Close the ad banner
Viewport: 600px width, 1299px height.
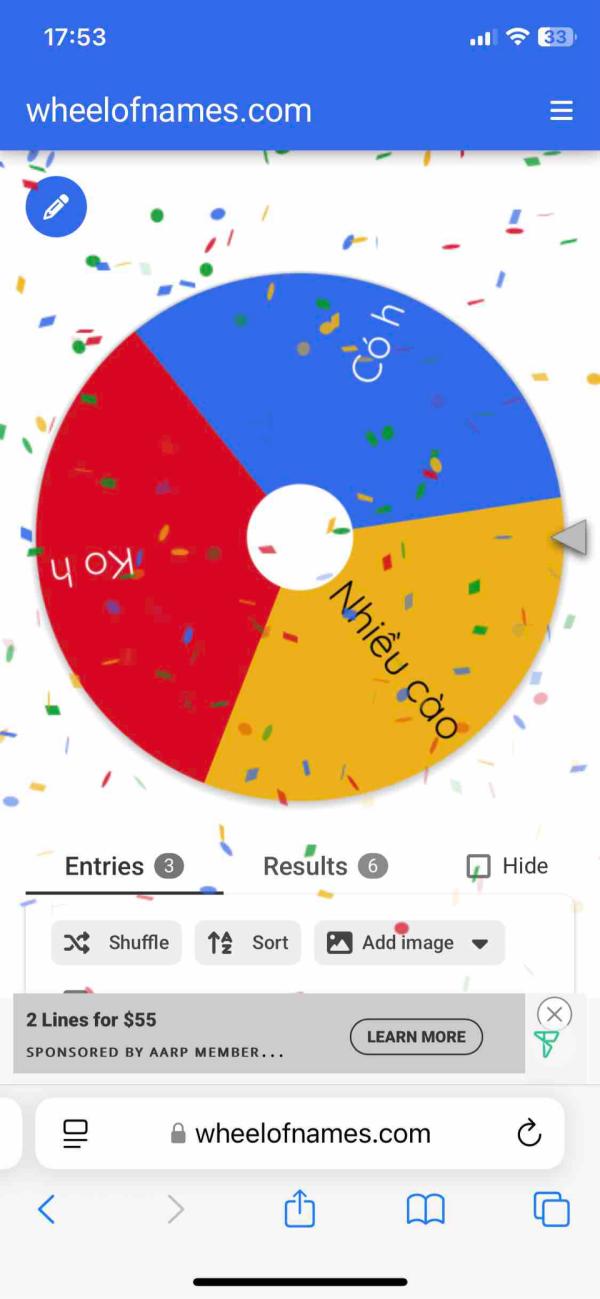554,1013
